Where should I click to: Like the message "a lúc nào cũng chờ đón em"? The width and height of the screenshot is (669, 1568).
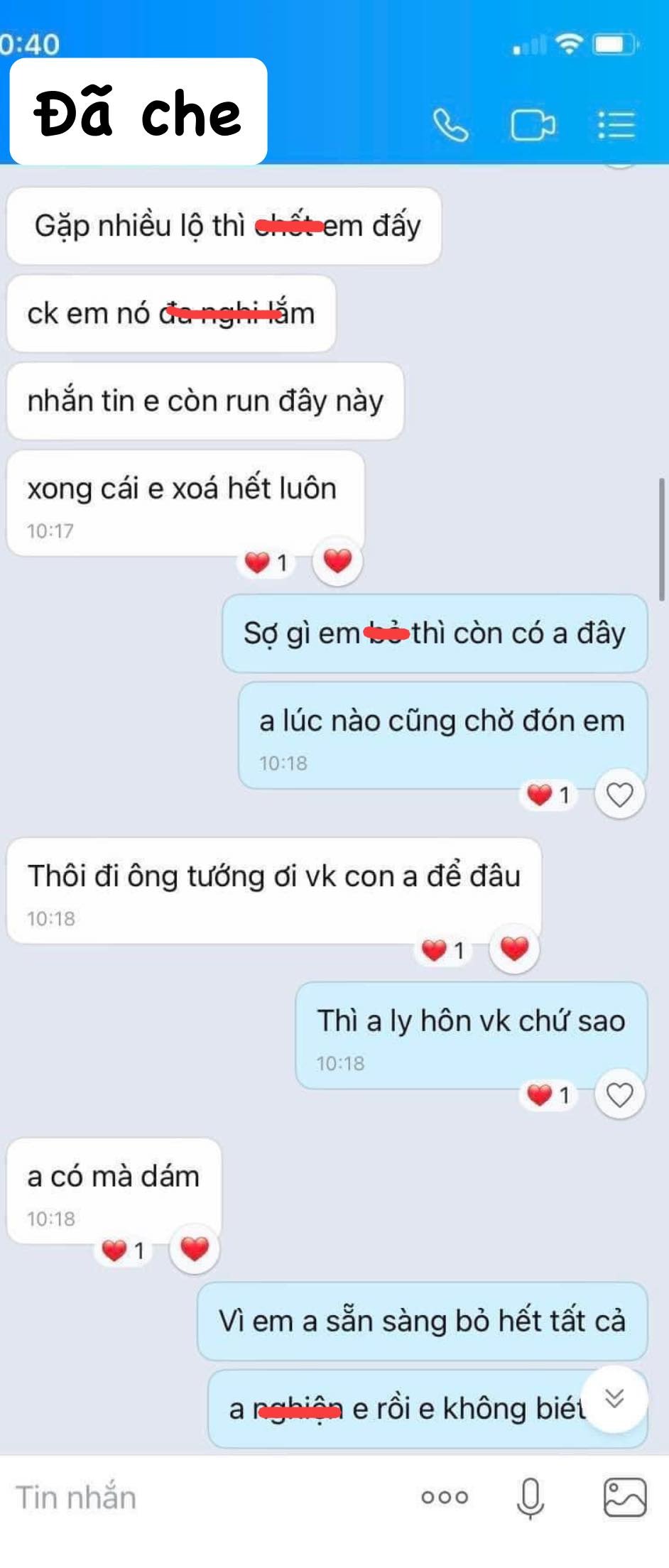pos(619,794)
